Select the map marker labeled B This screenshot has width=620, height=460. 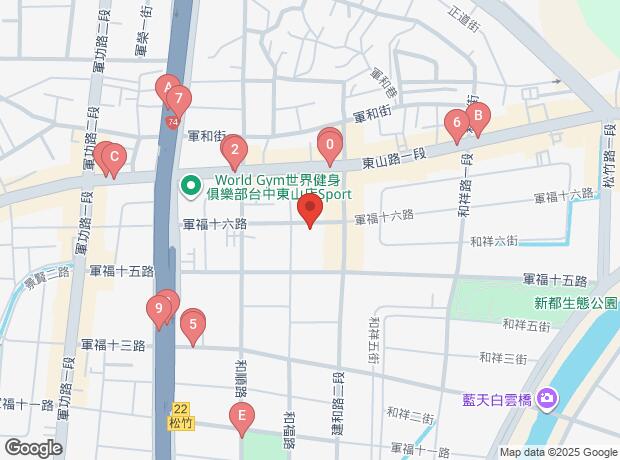478,115
